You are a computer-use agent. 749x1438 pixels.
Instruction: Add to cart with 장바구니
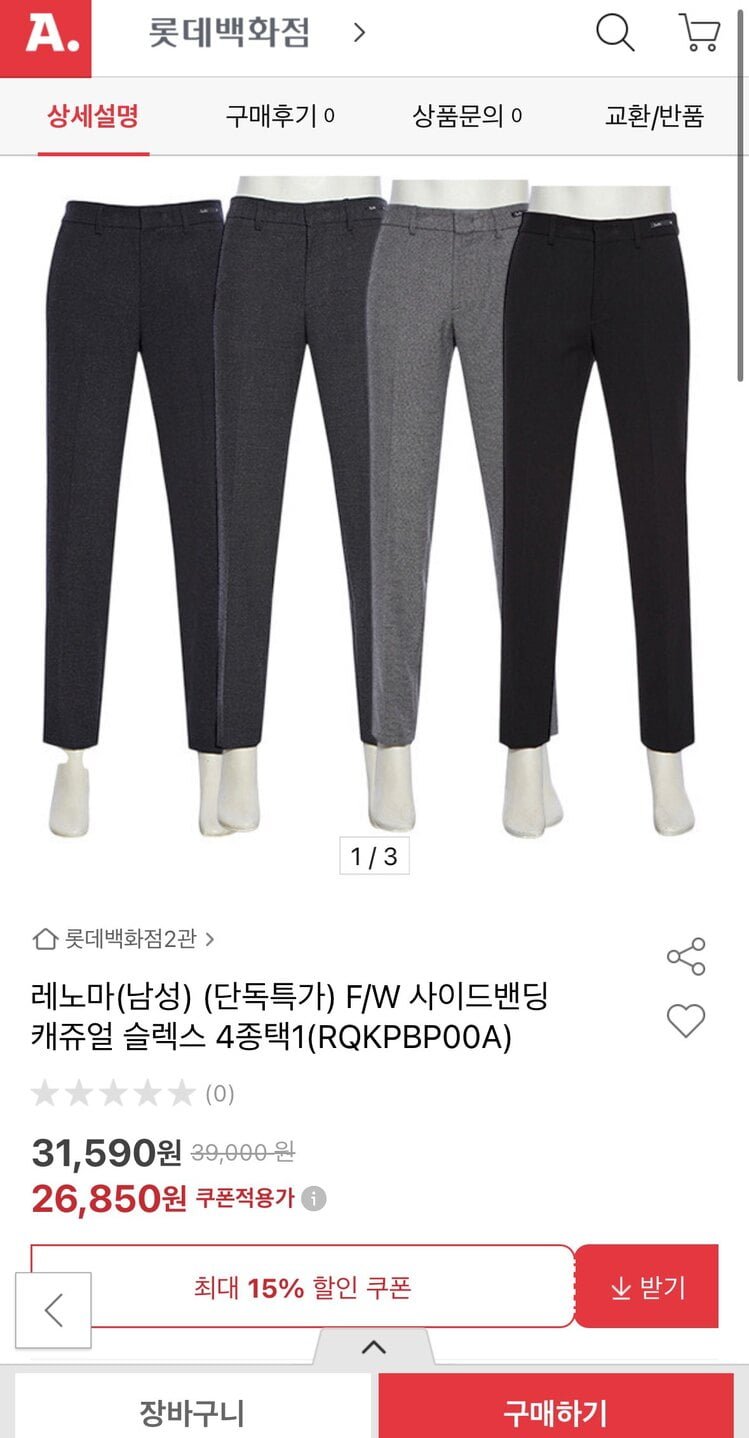pyautogui.click(x=192, y=1412)
